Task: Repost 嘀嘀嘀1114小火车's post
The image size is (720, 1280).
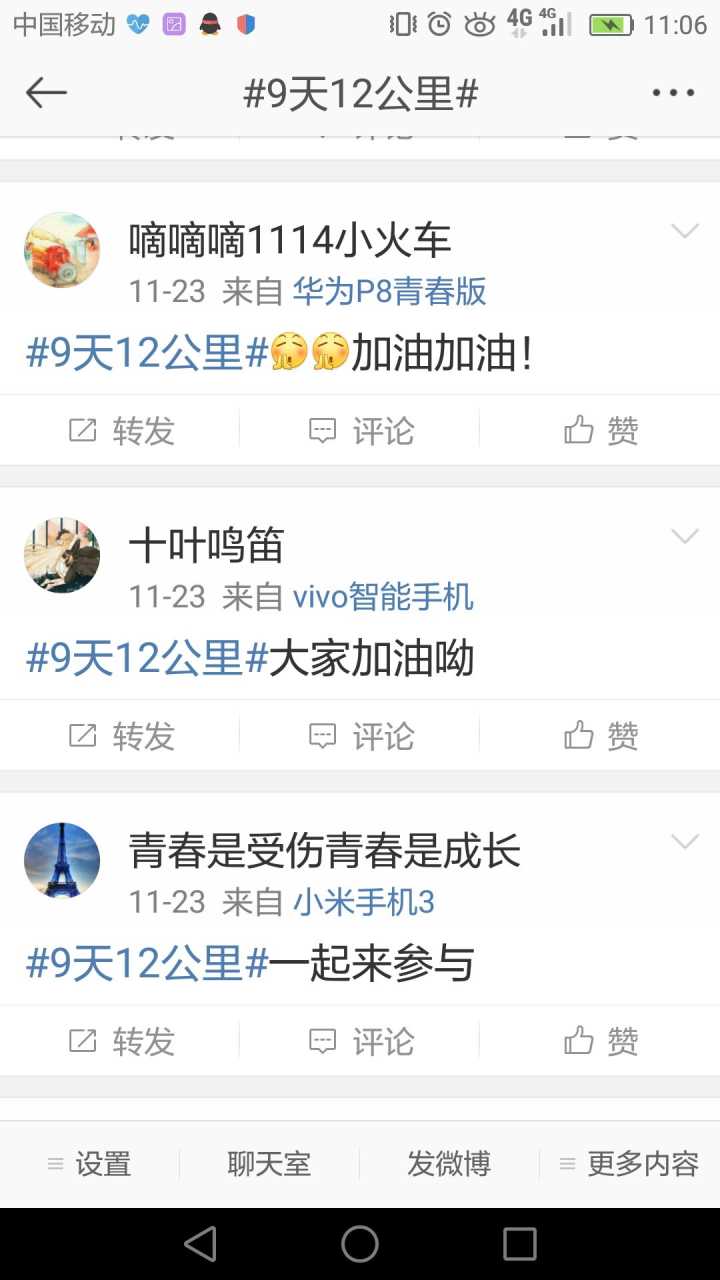Action: point(121,431)
